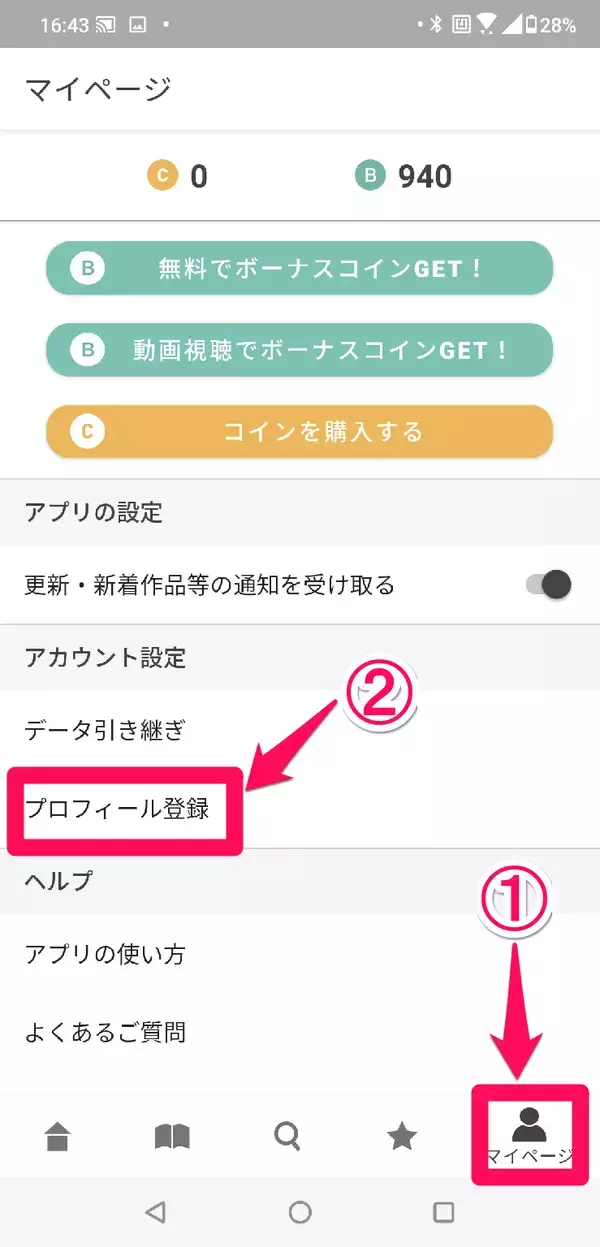Go to the home tab
Image resolution: width=600 pixels, height=1247 pixels.
pos(58,1136)
